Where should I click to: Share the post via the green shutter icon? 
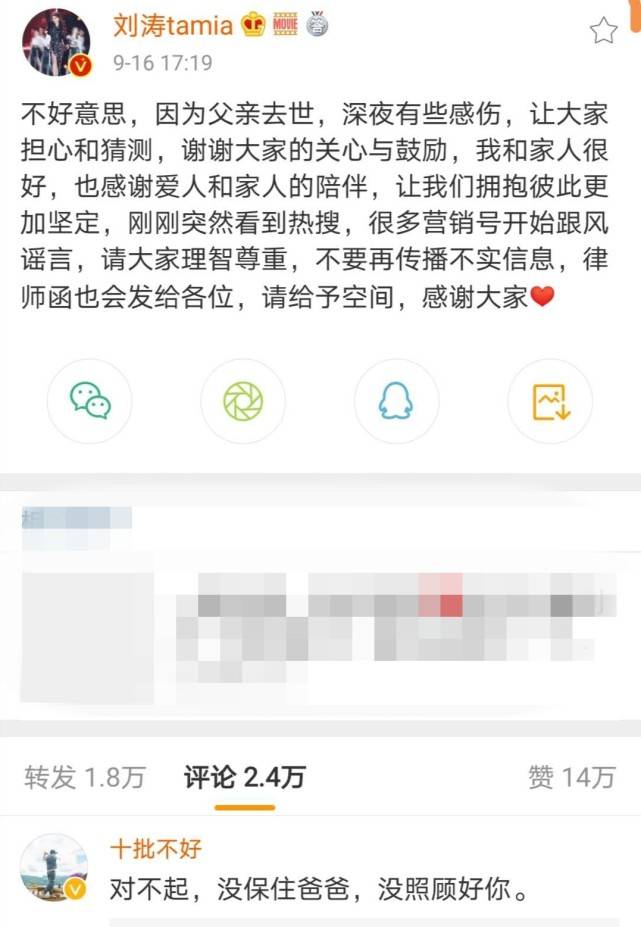click(244, 401)
